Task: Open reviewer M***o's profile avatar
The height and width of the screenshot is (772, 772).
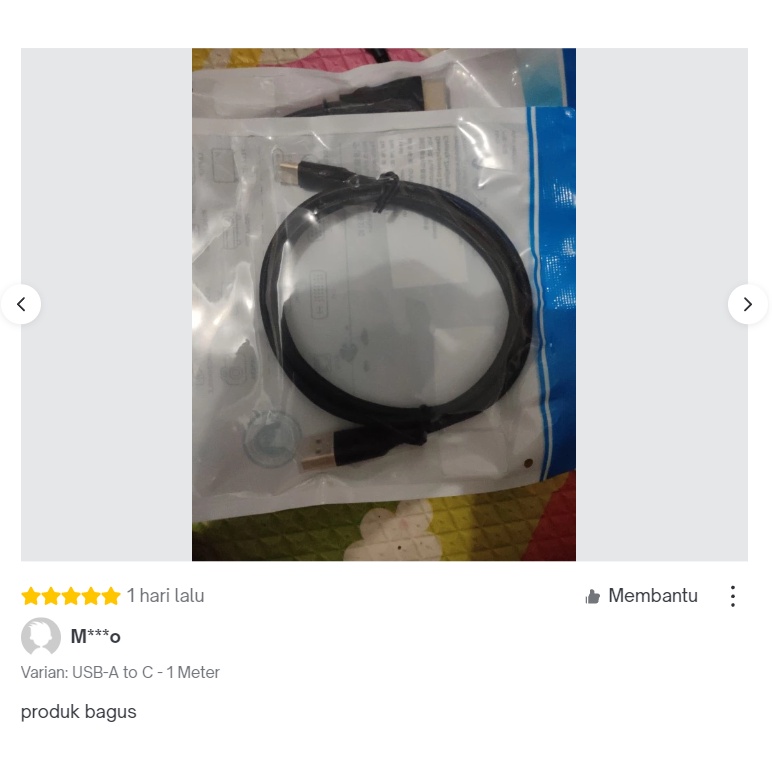Action: coord(41,636)
